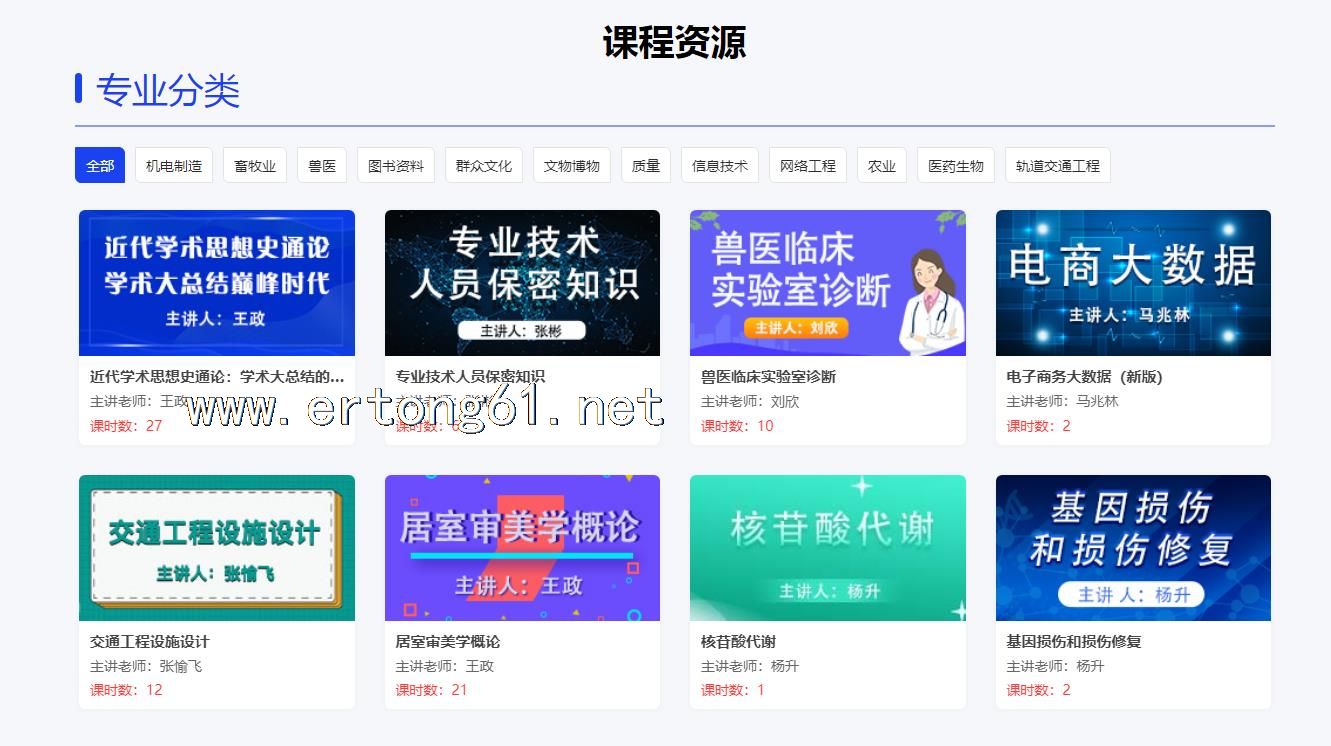
Task: Show 兽医 courses
Action: [x=322, y=166]
